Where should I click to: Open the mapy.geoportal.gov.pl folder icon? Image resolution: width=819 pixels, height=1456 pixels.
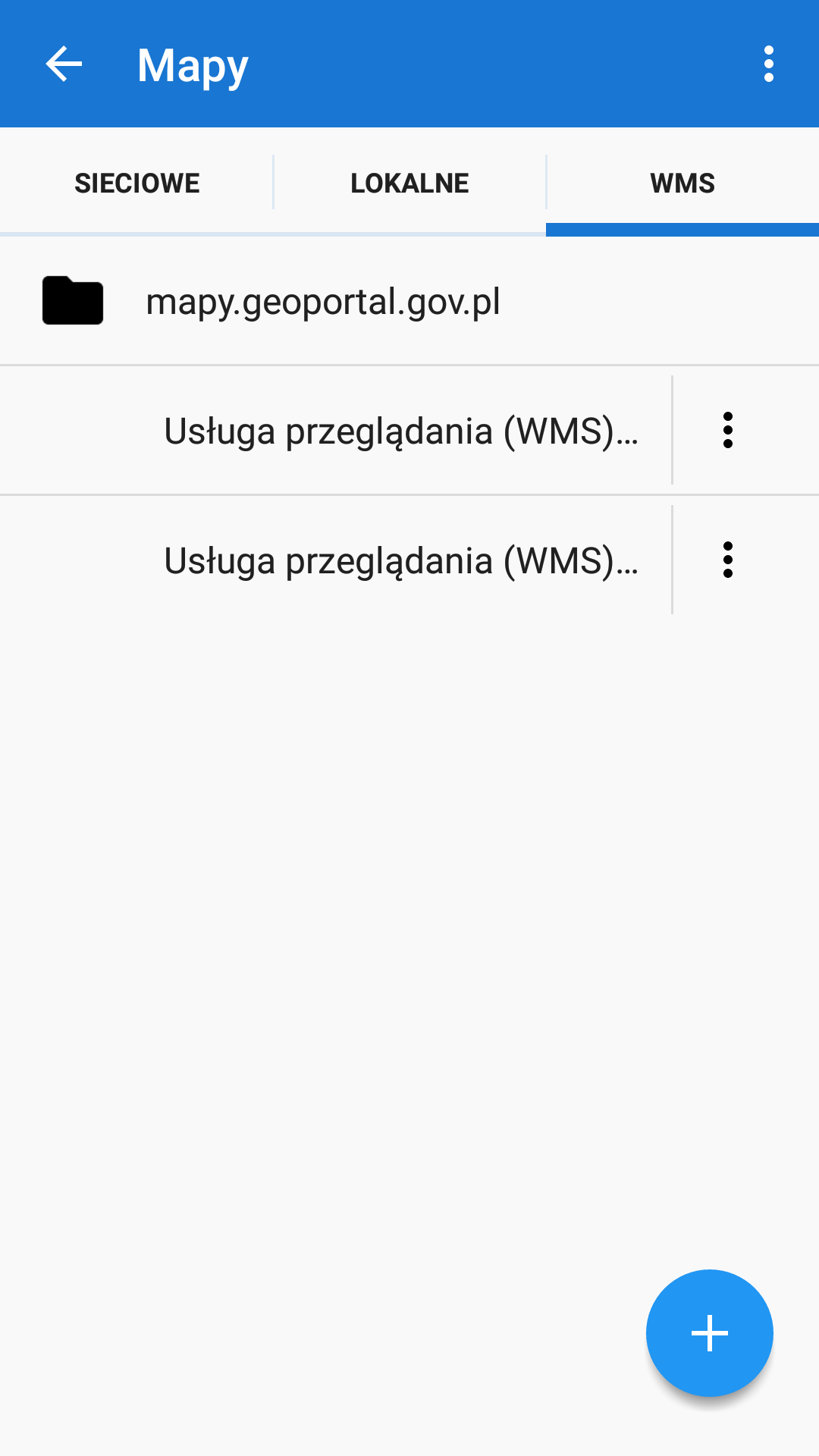click(x=73, y=300)
